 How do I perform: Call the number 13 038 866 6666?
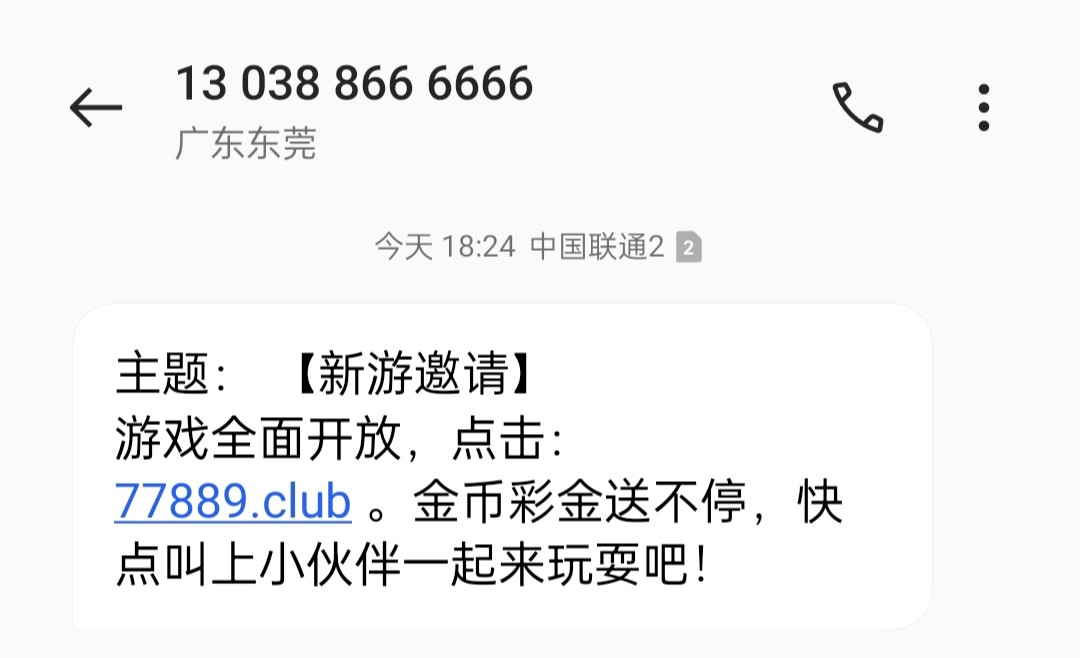[x=858, y=107]
